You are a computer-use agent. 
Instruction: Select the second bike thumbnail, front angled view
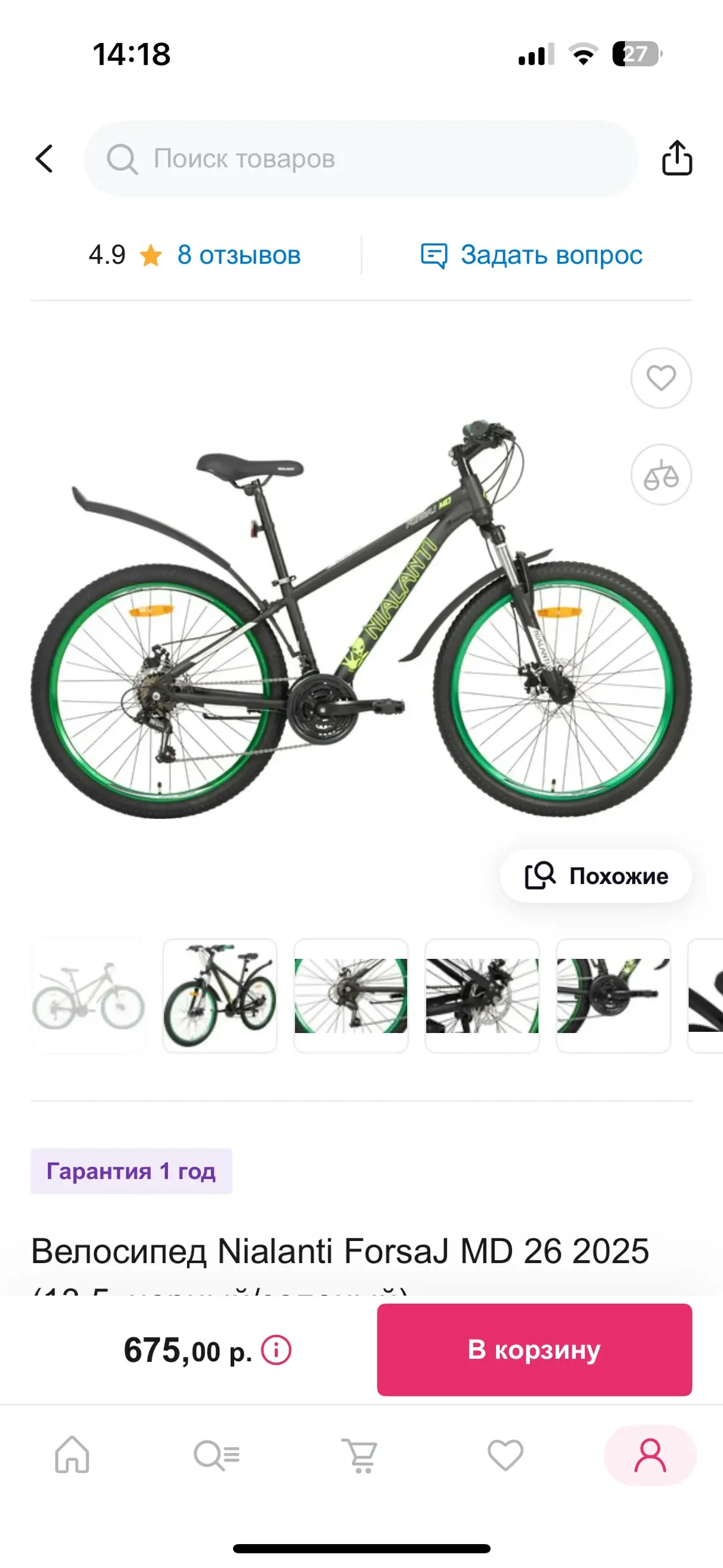[220, 996]
